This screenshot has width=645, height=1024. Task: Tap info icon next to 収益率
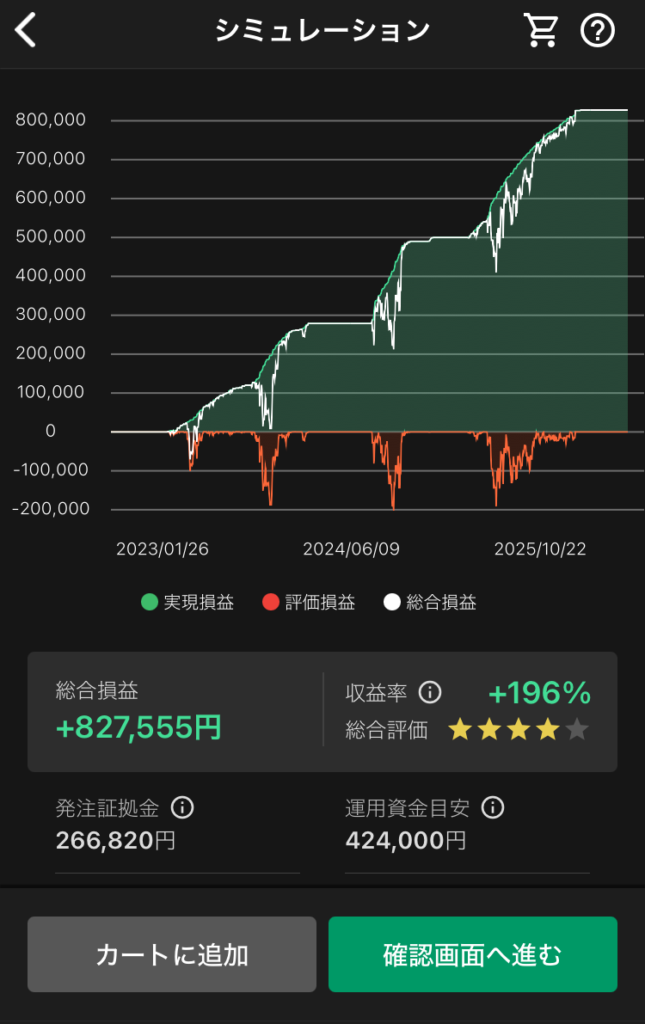point(430,692)
